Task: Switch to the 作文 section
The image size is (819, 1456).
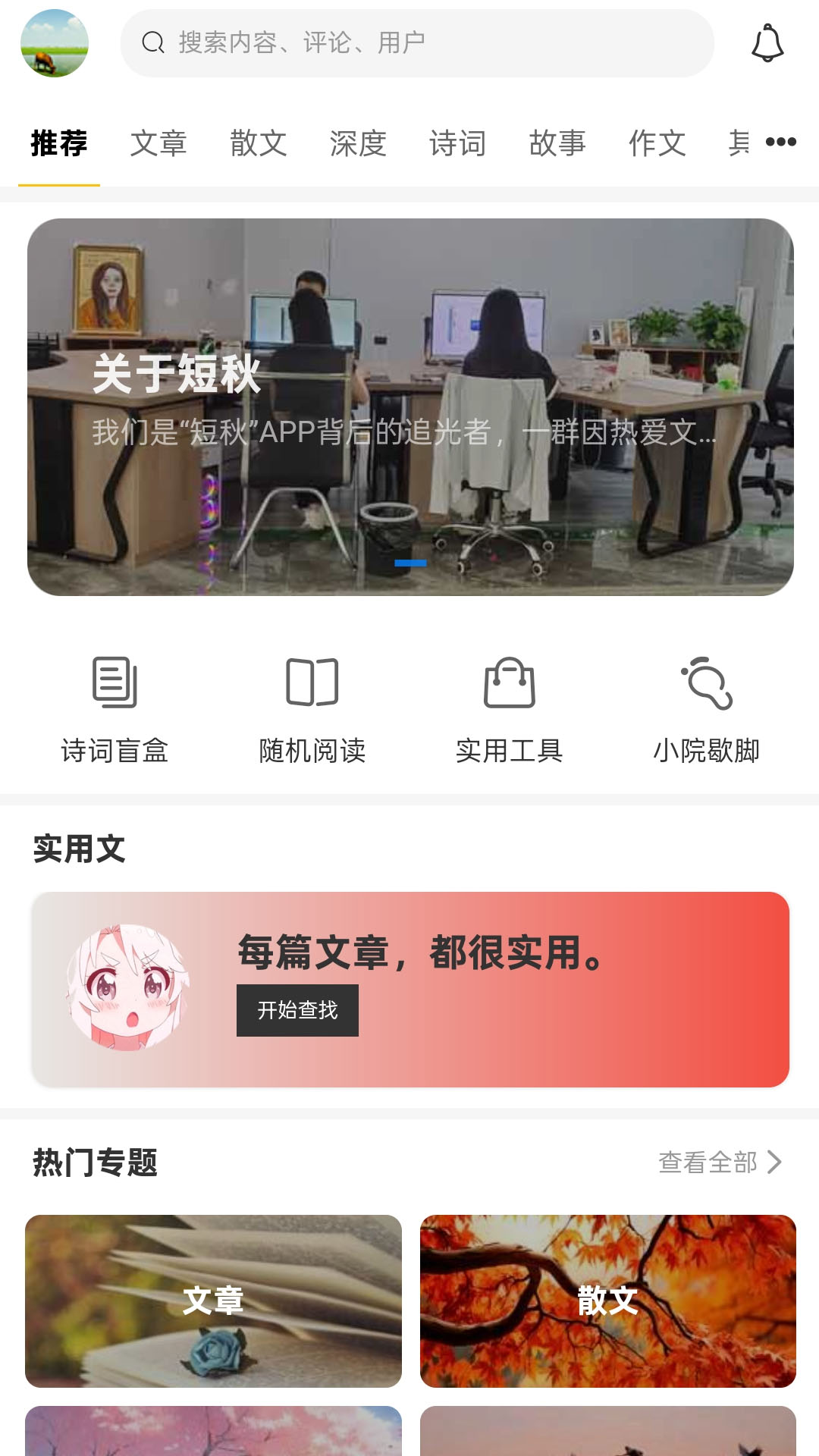Action: (x=658, y=144)
